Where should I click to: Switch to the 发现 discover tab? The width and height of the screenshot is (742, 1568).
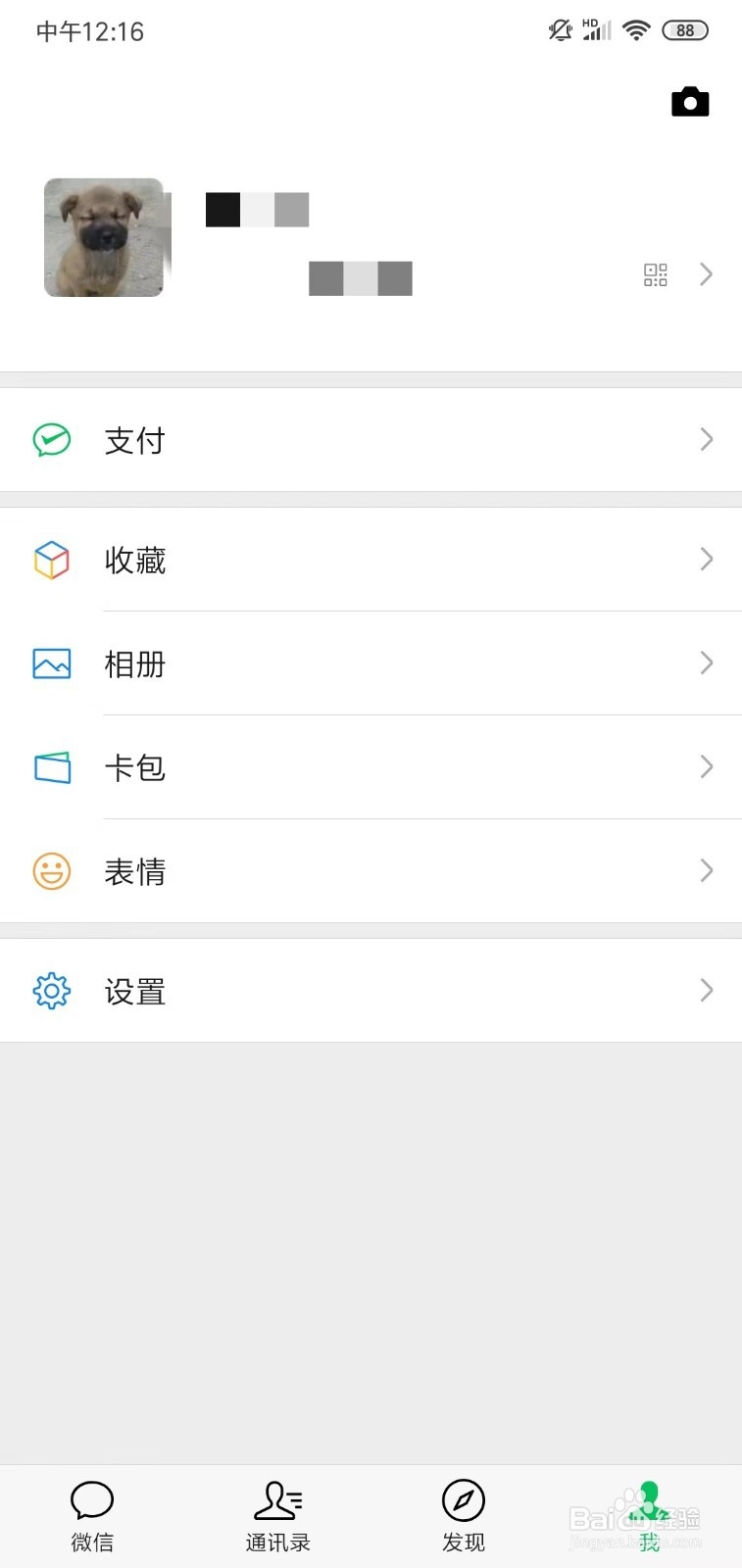coord(464,1516)
